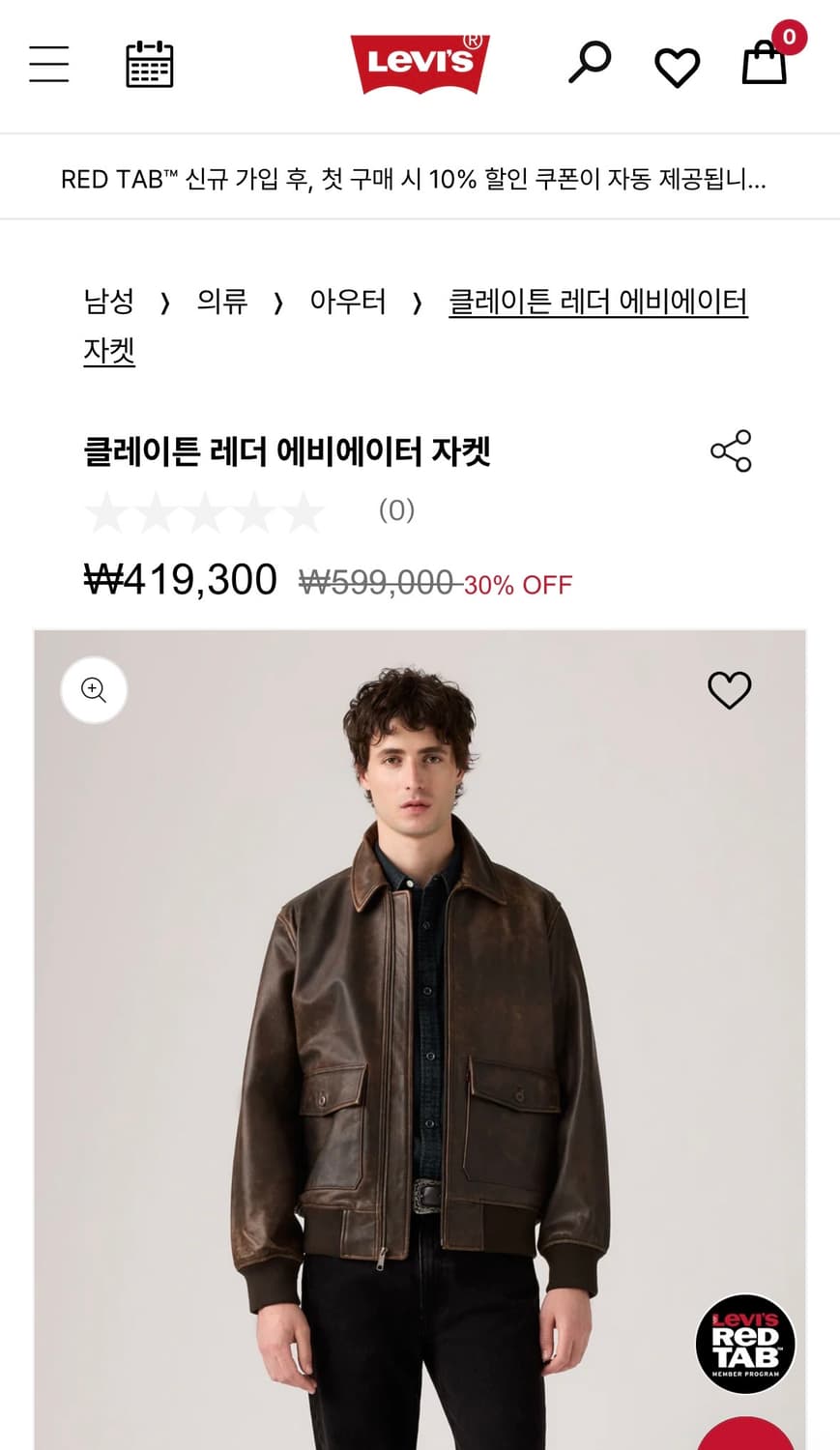Add the jacket to favorites via image heart
This screenshot has height=1450, width=840.
coord(731,690)
